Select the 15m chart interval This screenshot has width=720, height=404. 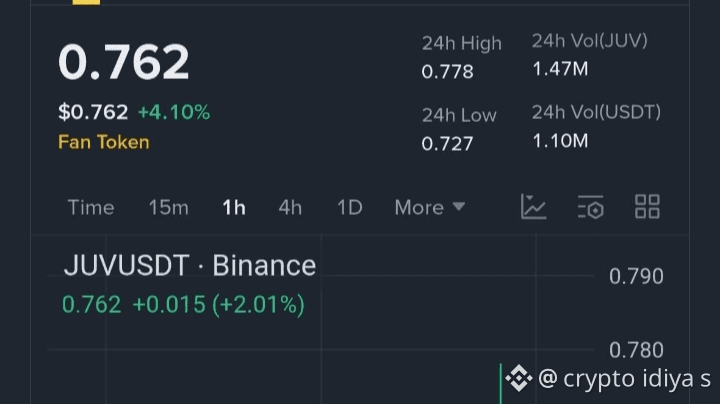click(168, 207)
